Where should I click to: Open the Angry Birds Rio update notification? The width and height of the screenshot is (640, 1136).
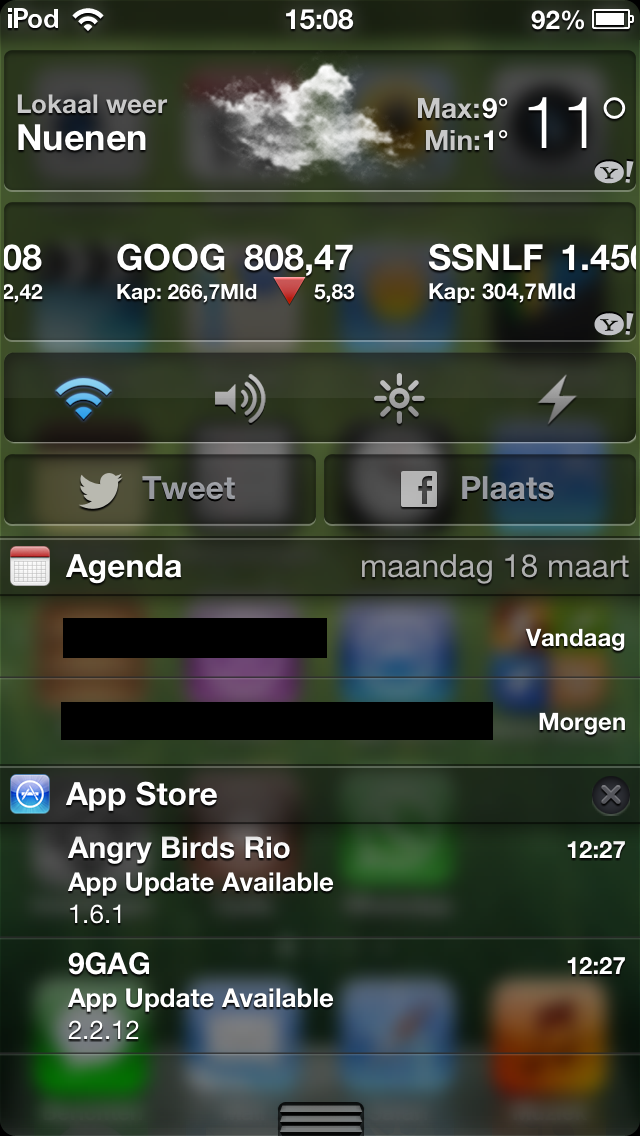click(x=320, y=881)
